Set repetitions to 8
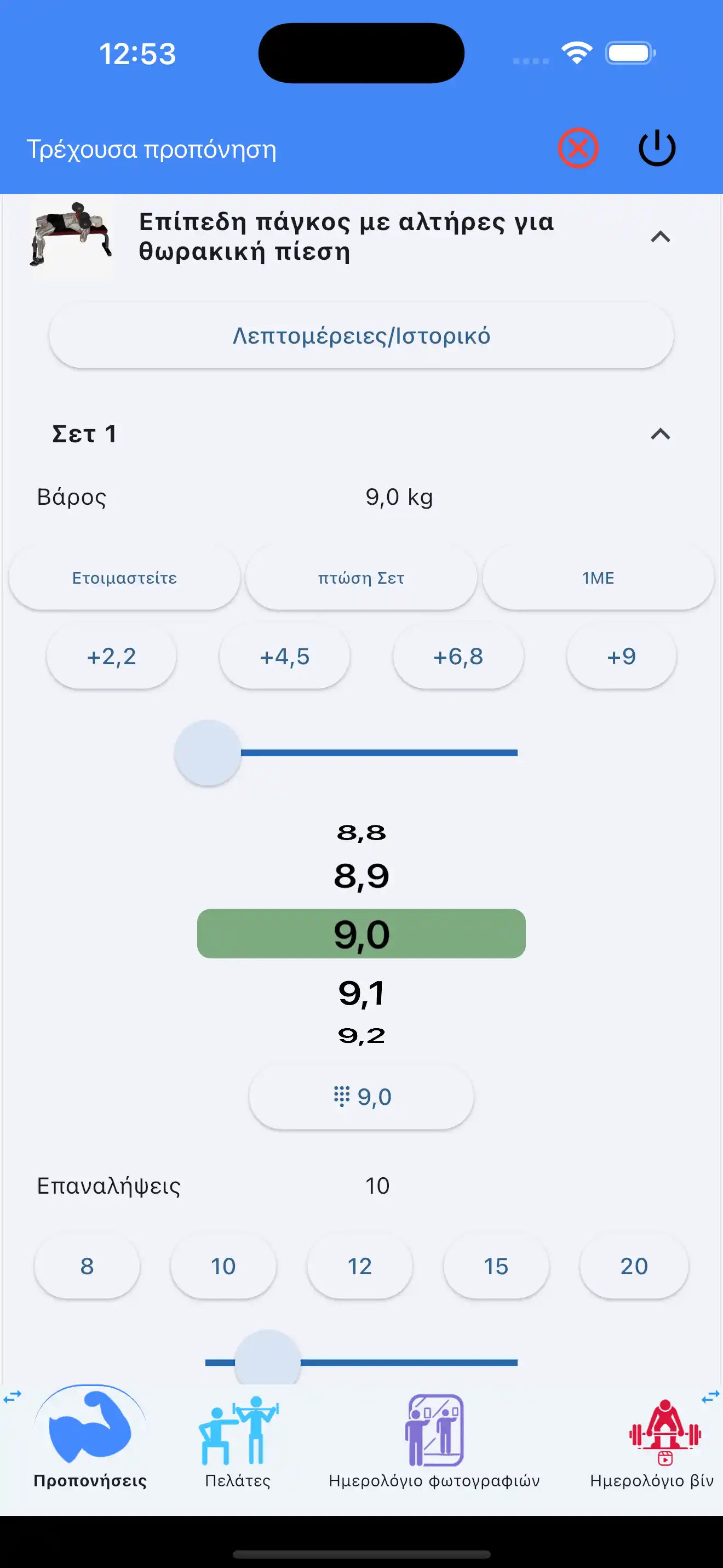The height and width of the screenshot is (1568, 723). coord(87,1266)
